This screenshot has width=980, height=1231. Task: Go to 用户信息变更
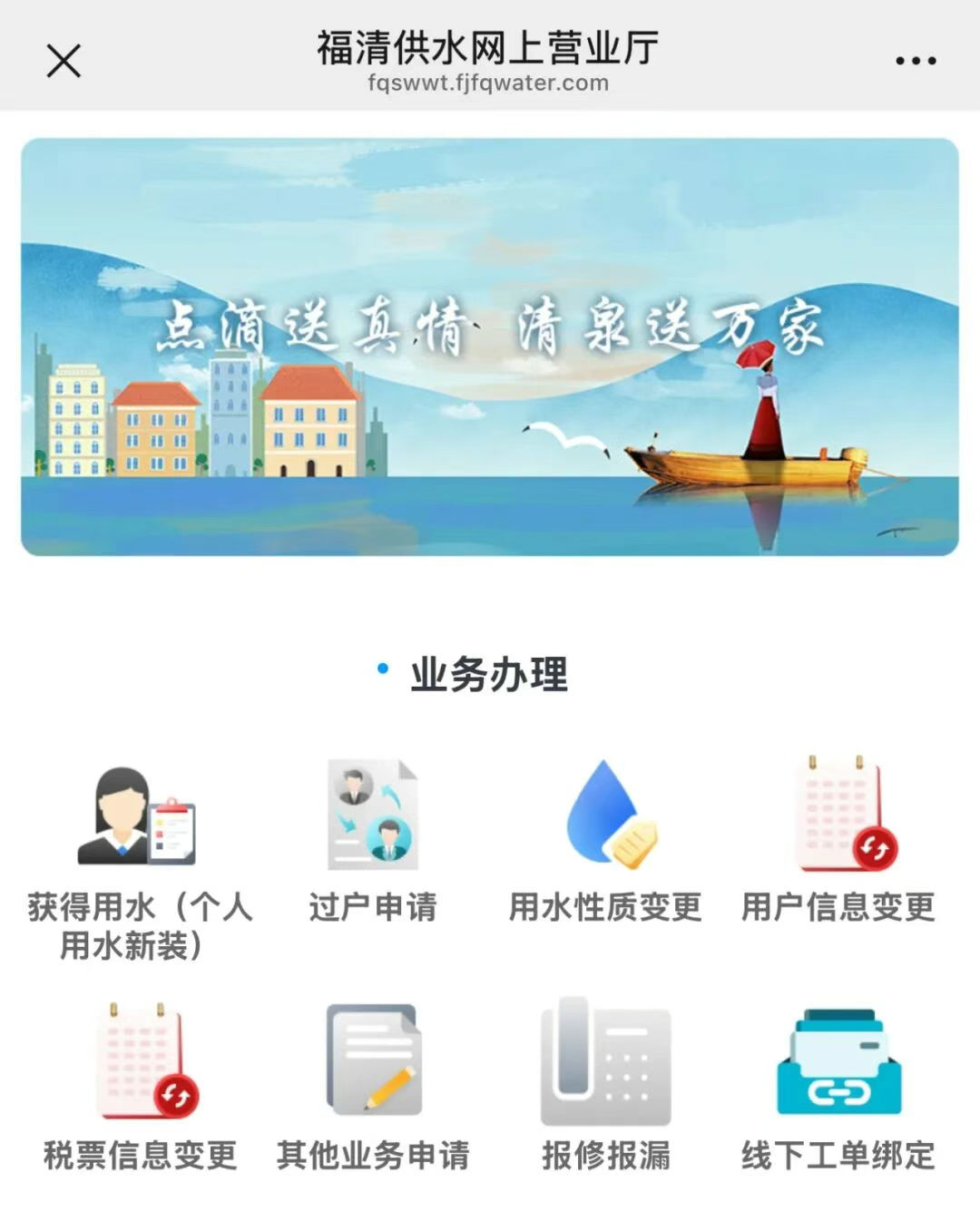838,816
